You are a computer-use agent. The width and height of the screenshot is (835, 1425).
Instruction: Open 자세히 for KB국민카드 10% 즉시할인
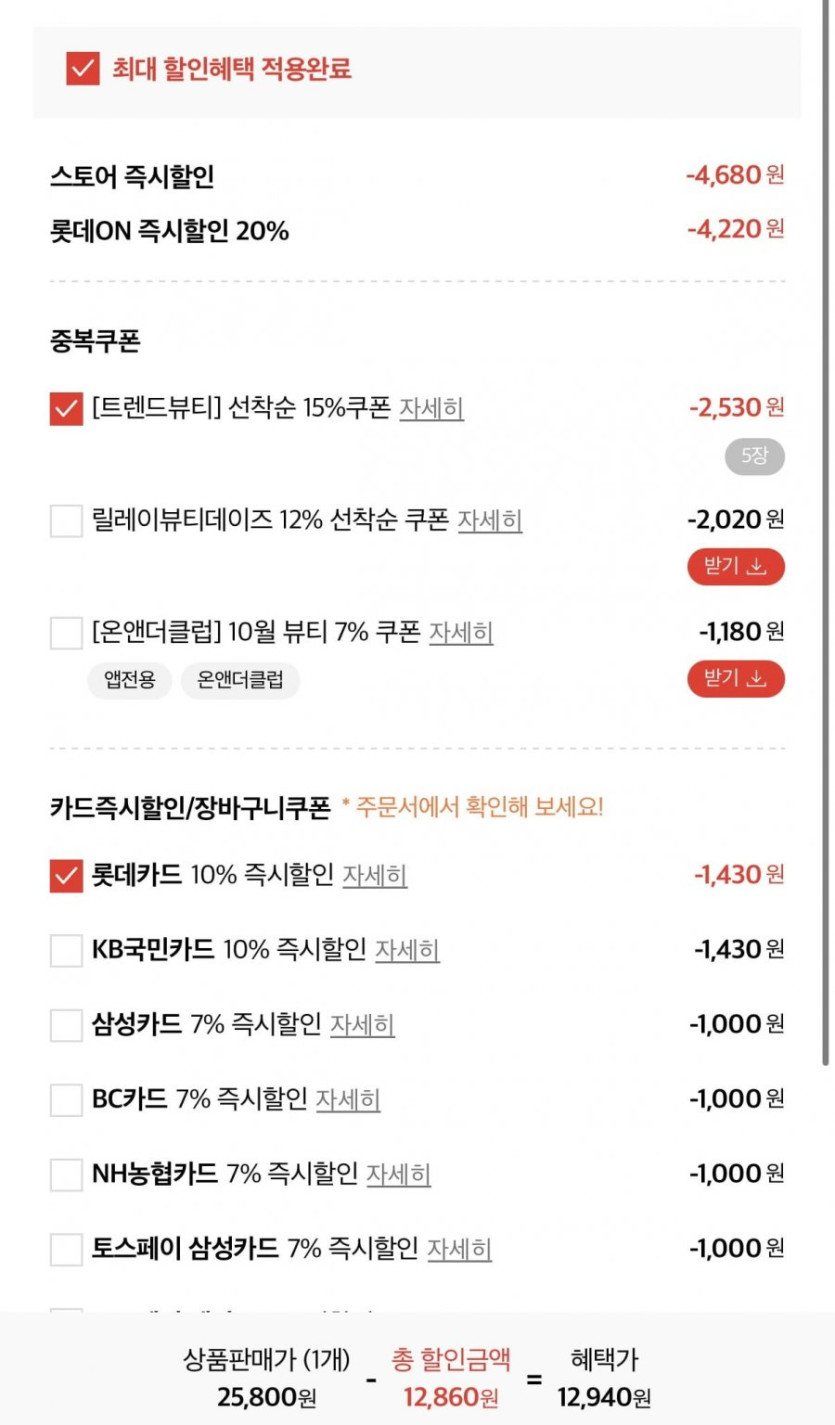[407, 950]
